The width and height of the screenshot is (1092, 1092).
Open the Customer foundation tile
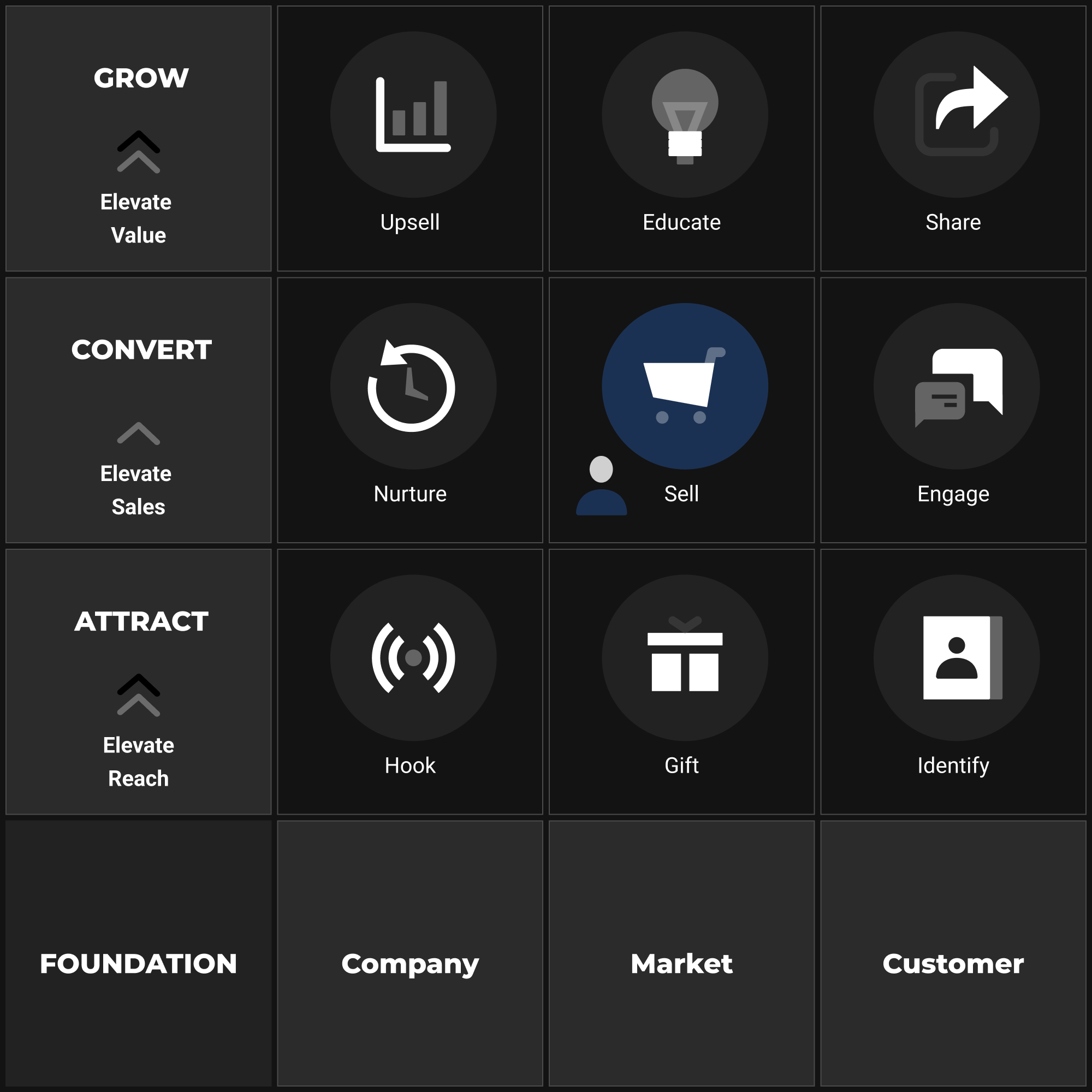[953, 964]
